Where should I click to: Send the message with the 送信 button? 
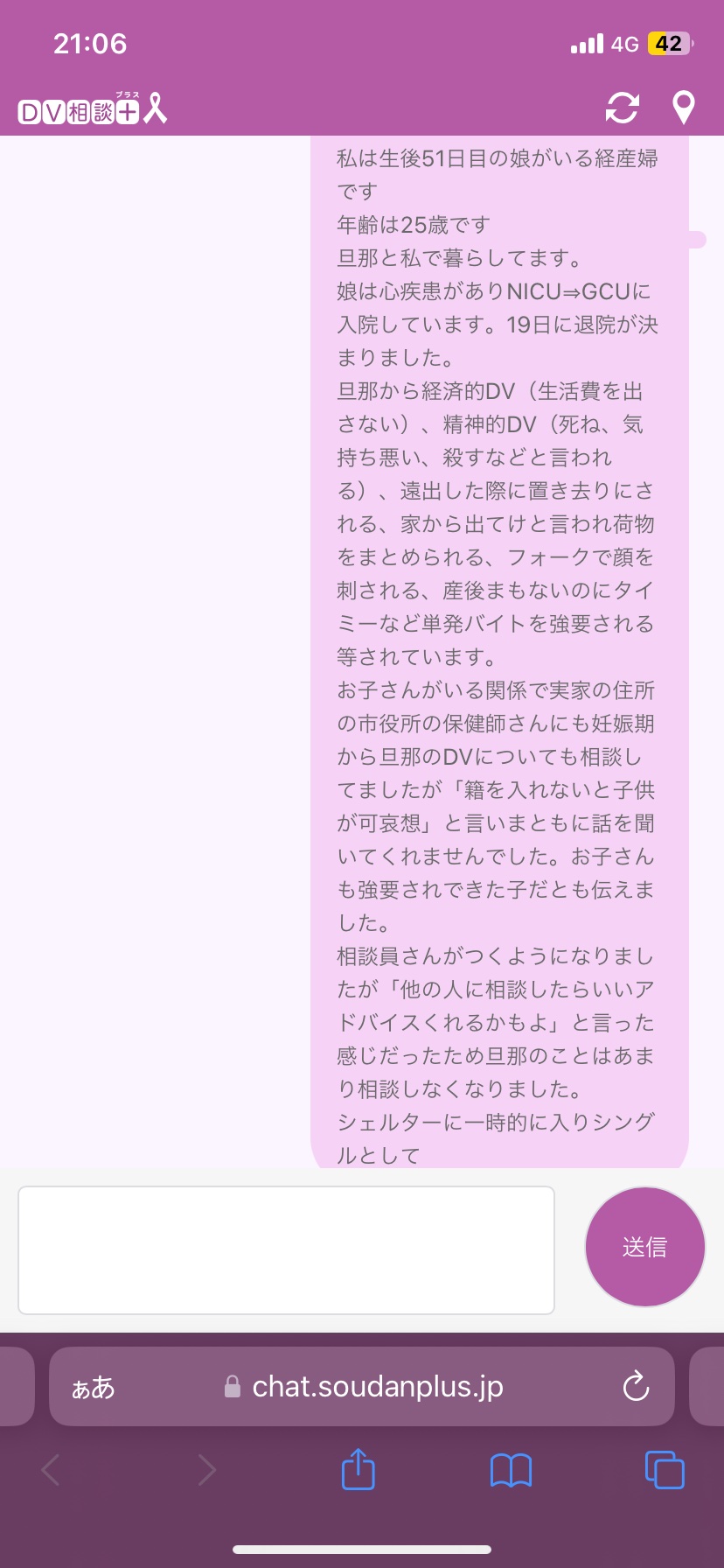pos(644,1247)
